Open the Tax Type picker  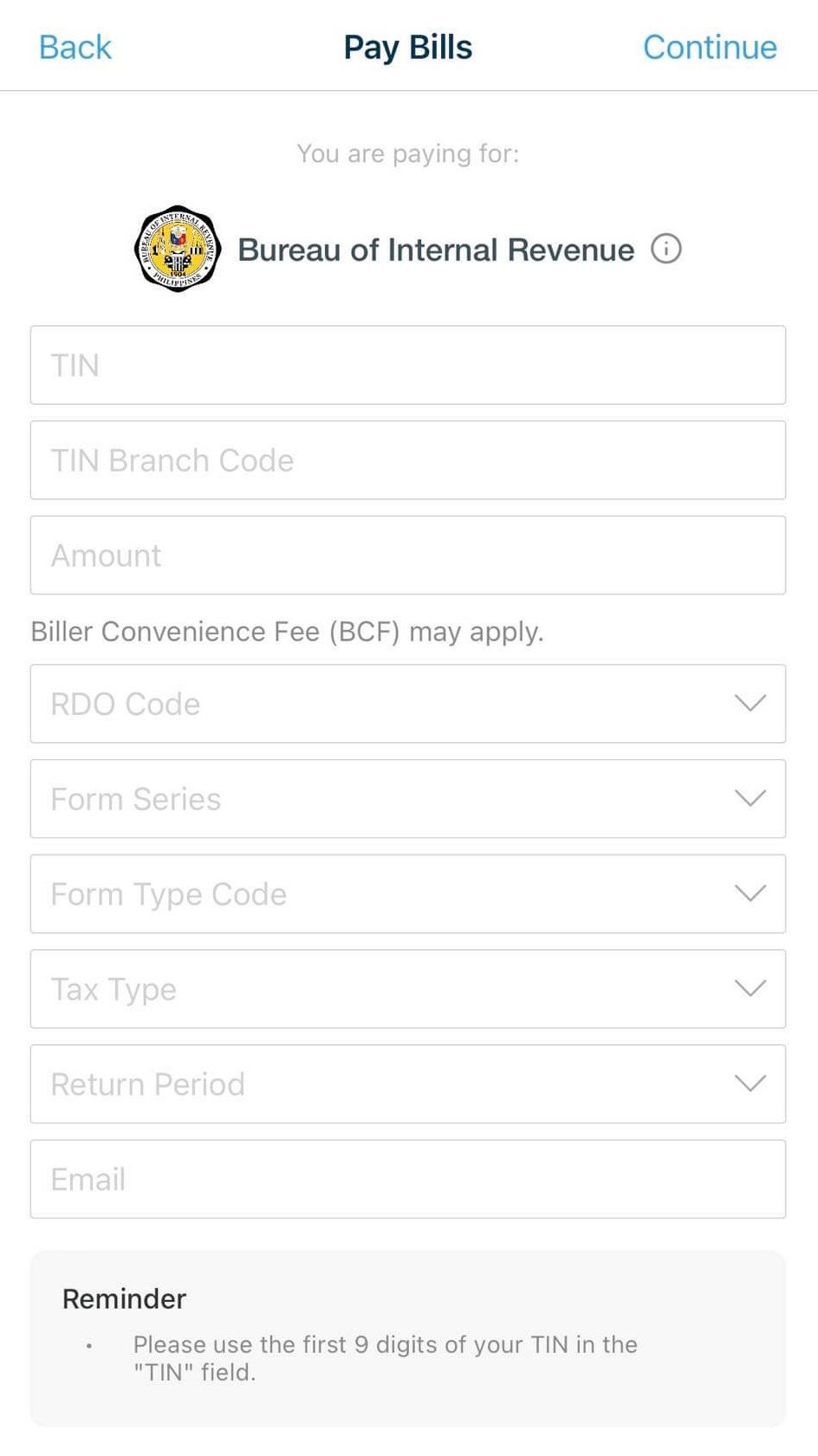(x=409, y=989)
